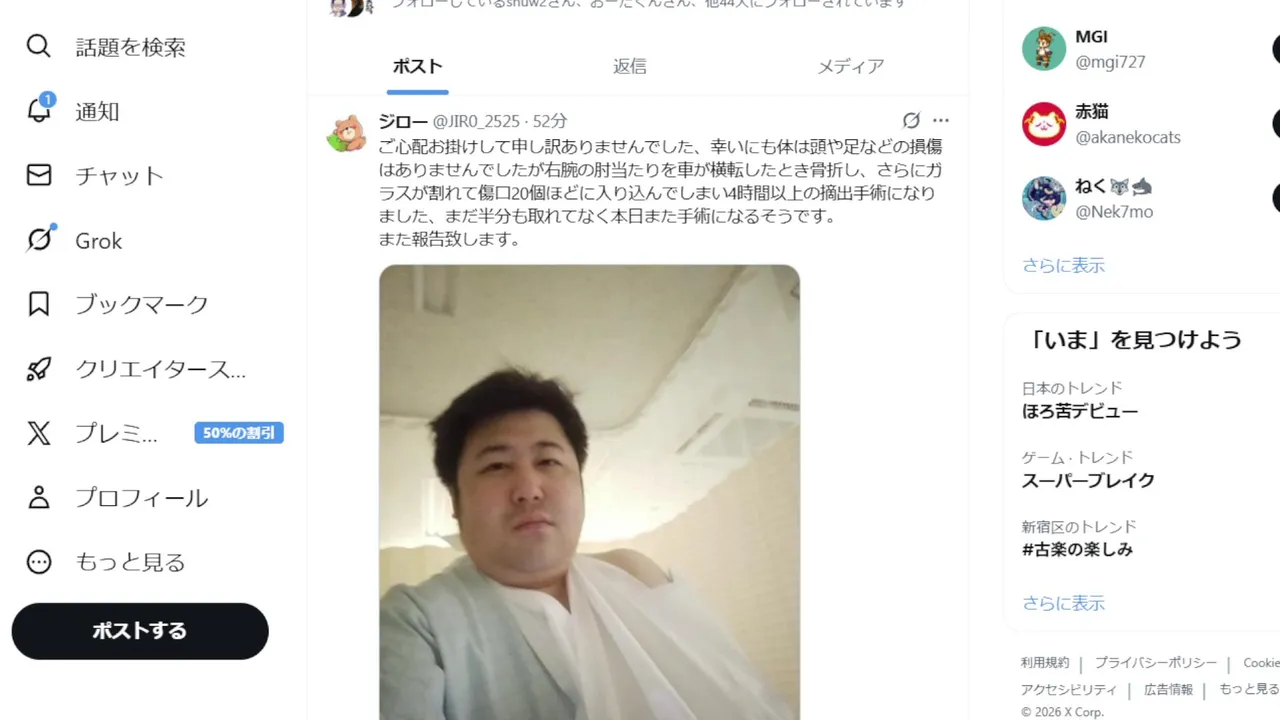The image size is (1280, 720).
Task: Go to チャット messages
Action: [119, 176]
